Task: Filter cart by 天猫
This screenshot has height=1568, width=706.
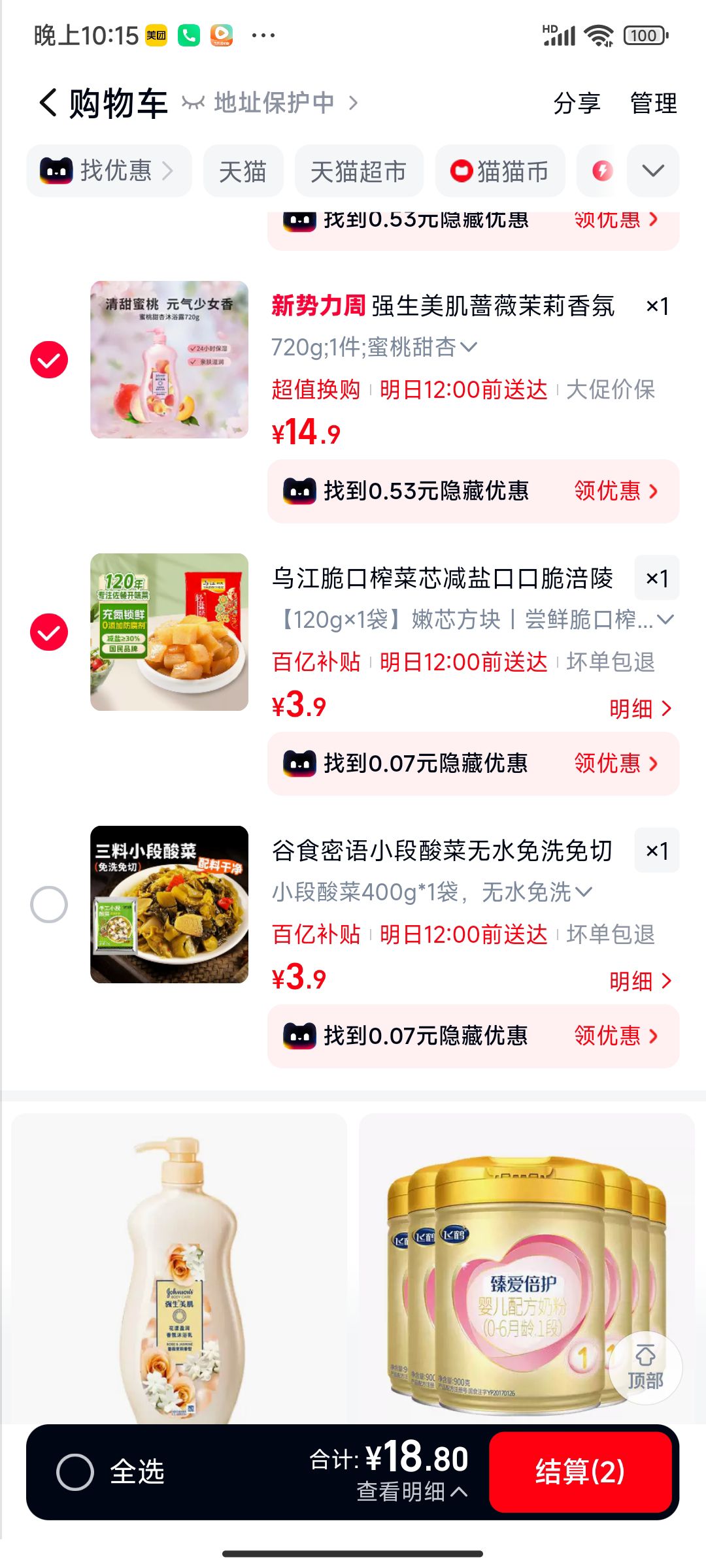Action: pyautogui.click(x=243, y=171)
